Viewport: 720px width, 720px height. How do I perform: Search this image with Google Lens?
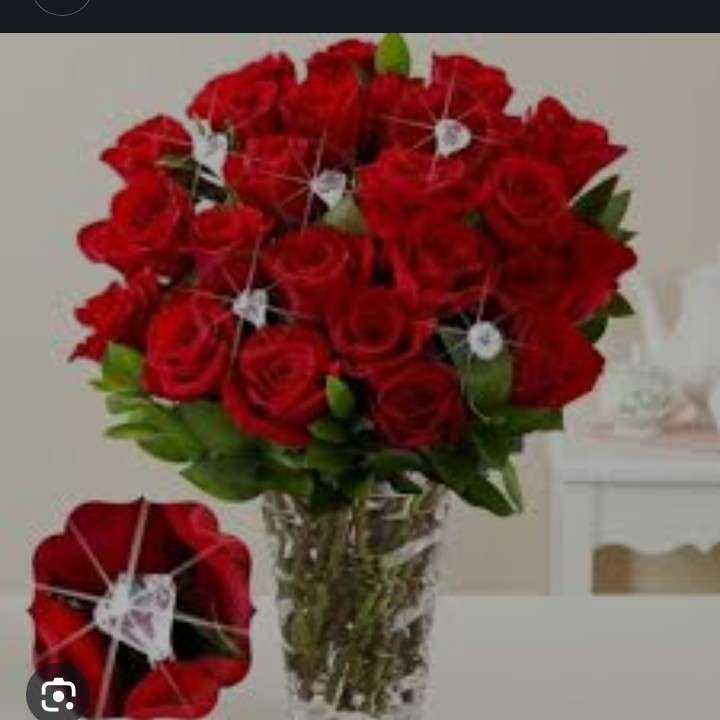58,693
